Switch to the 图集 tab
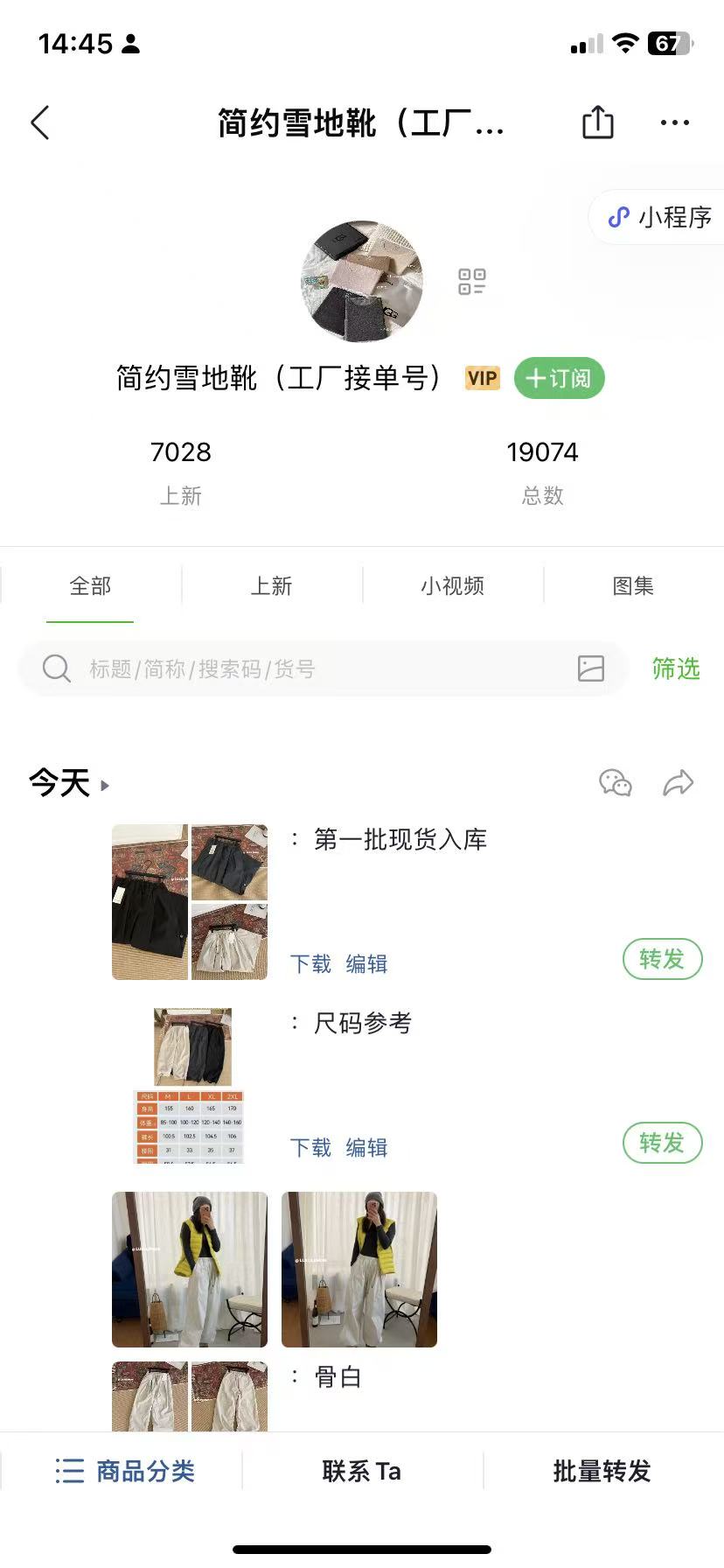The height and width of the screenshot is (1568, 724). [633, 586]
